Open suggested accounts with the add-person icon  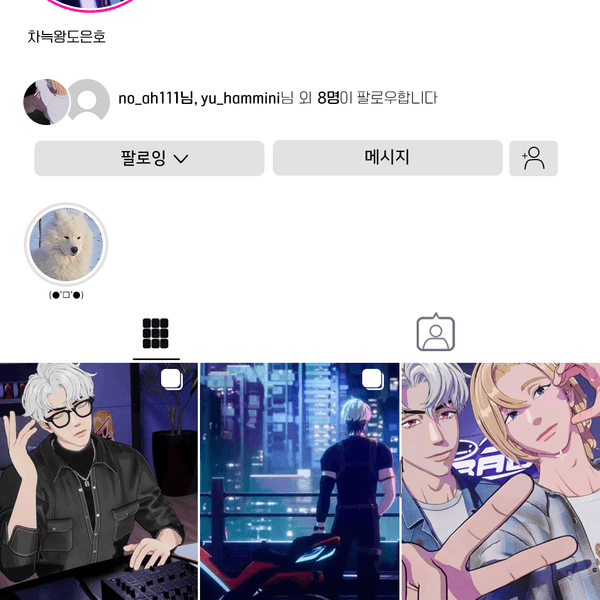(533, 158)
